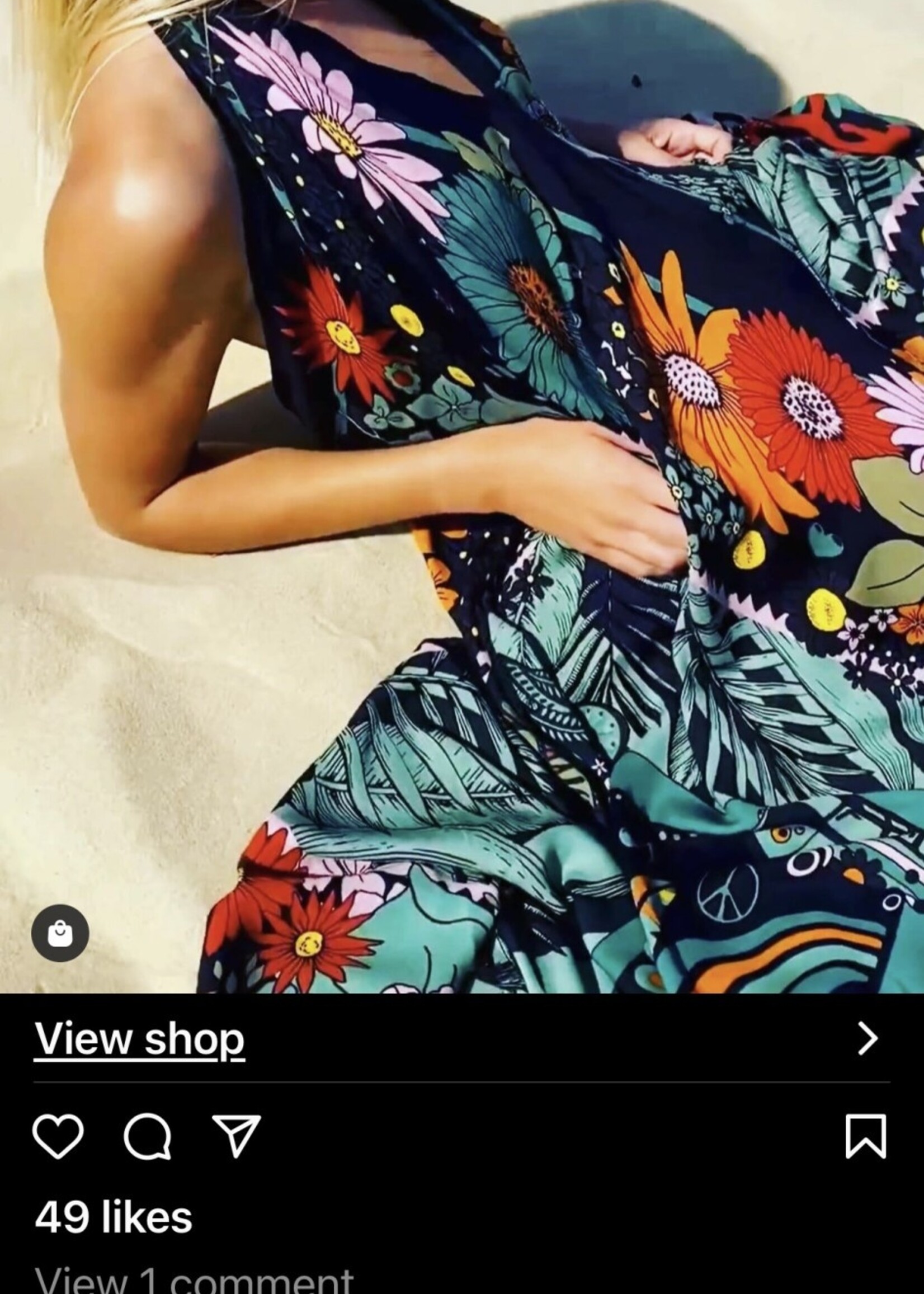The height and width of the screenshot is (1294, 924).
Task: Open comments with the speech bubble icon
Action: pyautogui.click(x=147, y=1136)
